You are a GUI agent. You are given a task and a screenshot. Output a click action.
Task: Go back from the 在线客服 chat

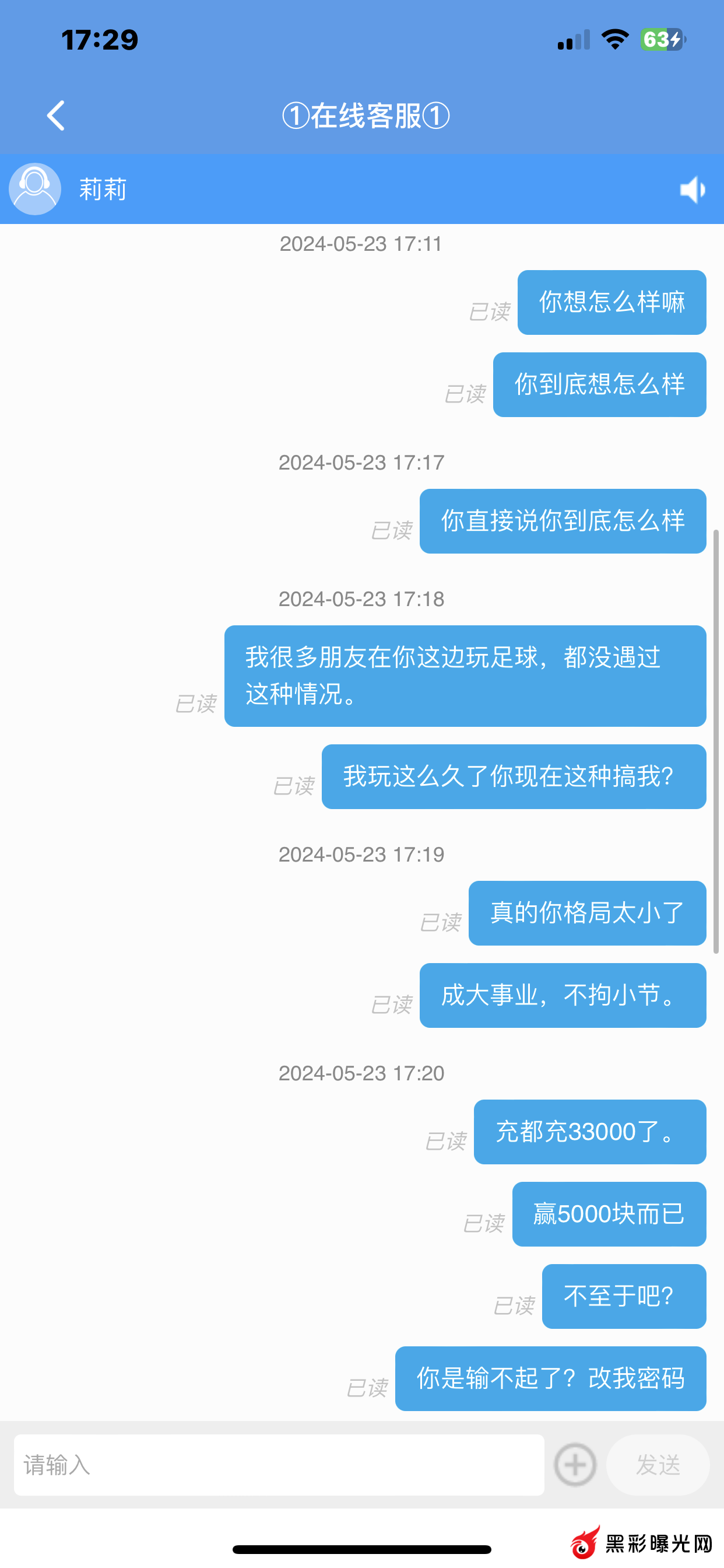56,116
